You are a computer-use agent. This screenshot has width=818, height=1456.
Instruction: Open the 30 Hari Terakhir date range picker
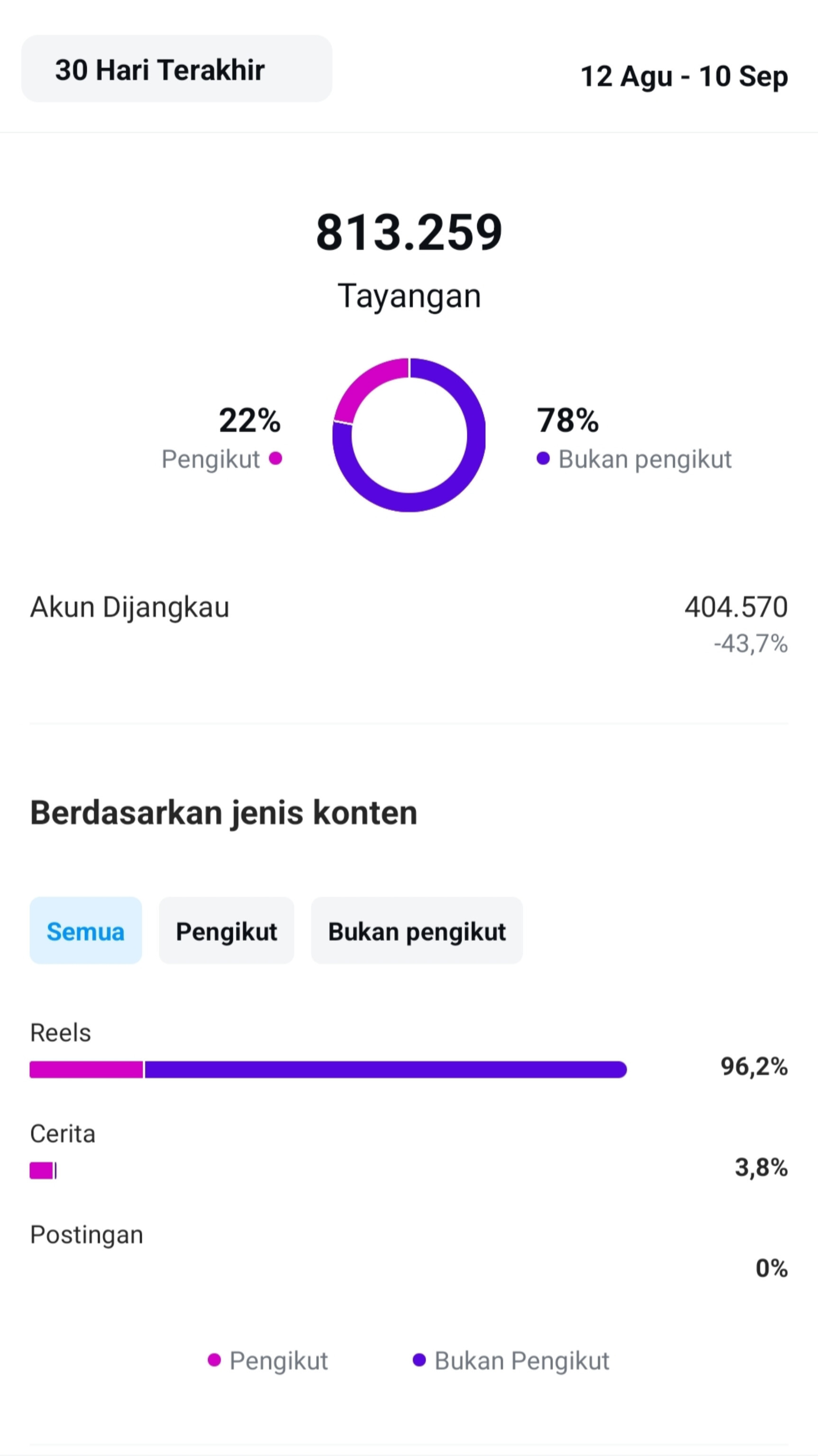pyautogui.click(x=176, y=69)
